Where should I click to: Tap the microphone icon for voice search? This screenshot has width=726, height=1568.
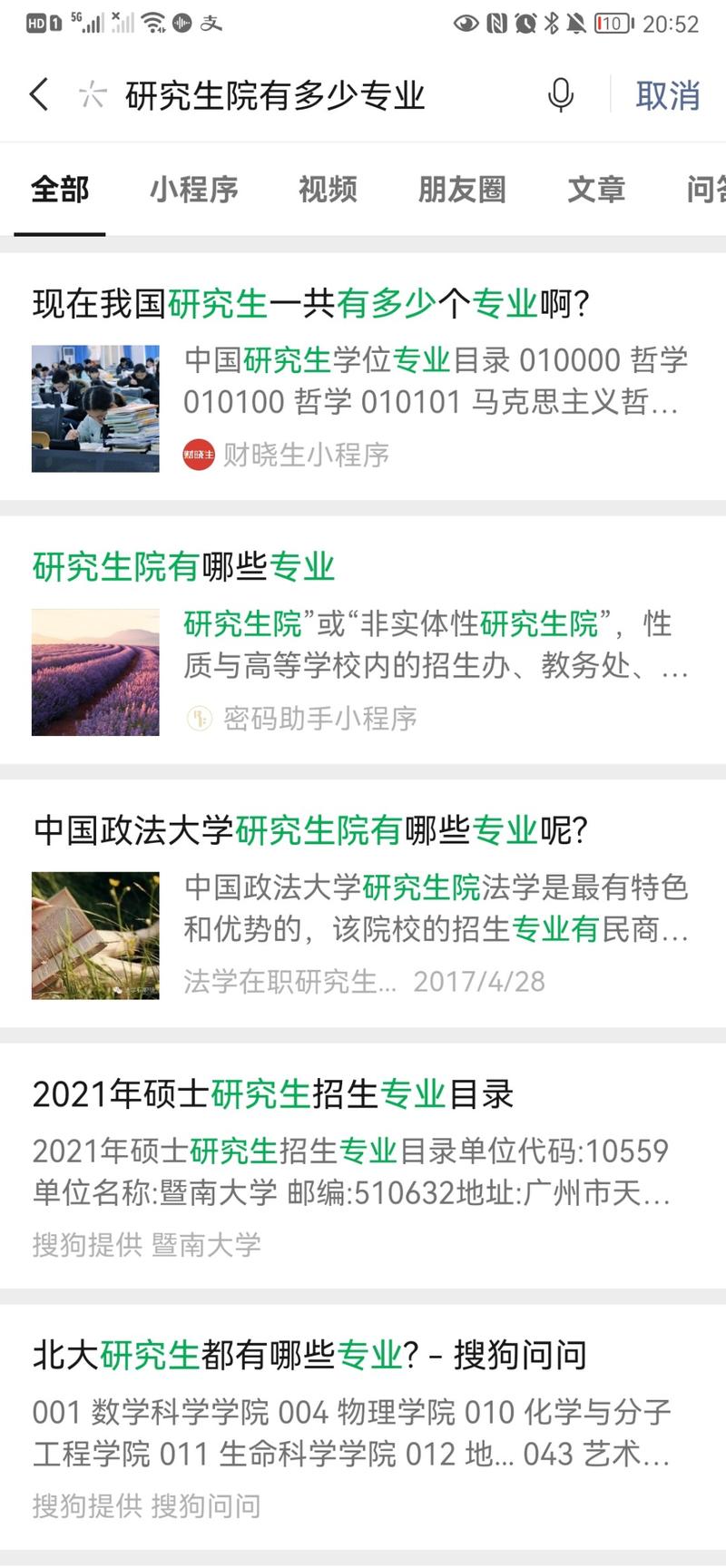560,94
